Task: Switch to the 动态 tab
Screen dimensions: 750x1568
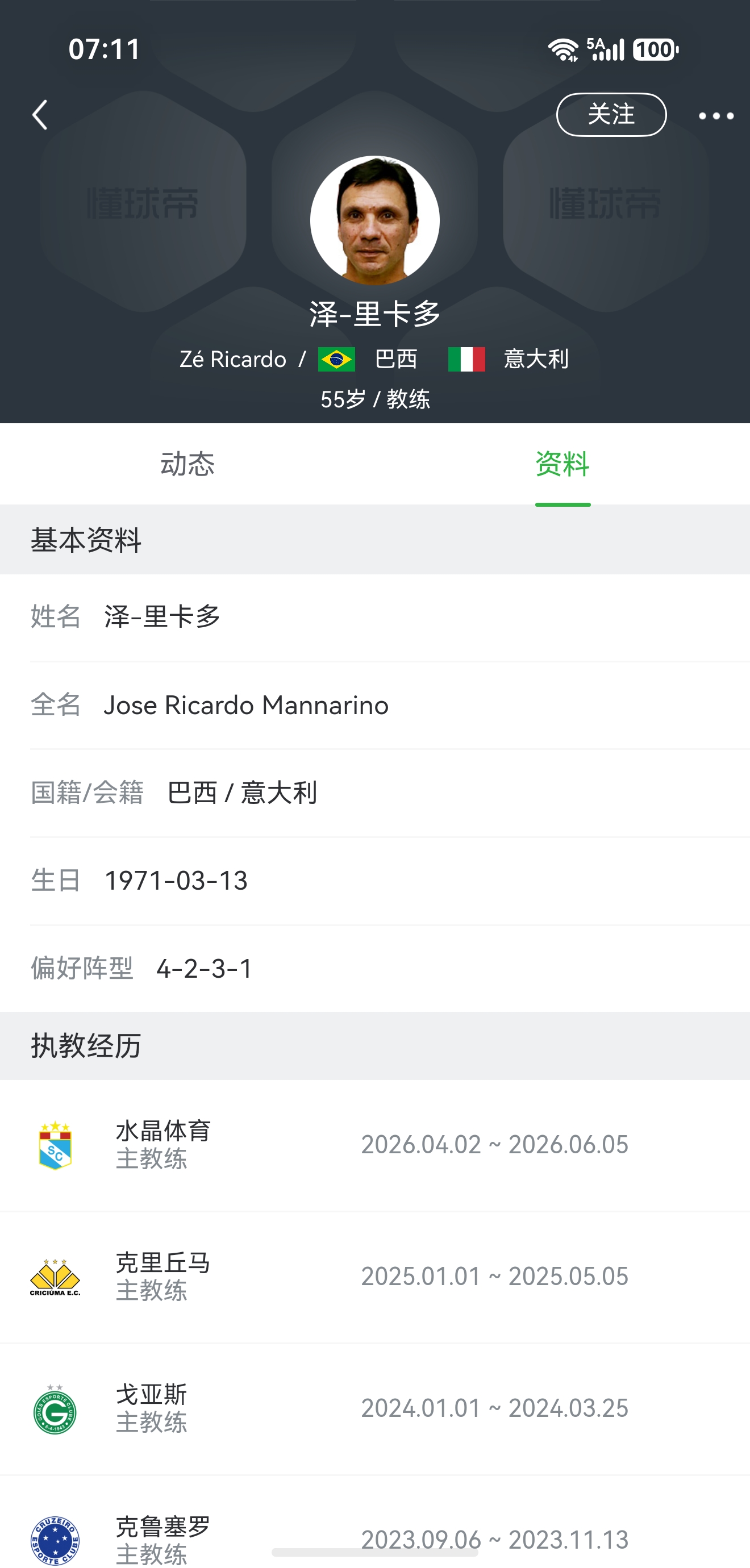Action: pos(188,464)
